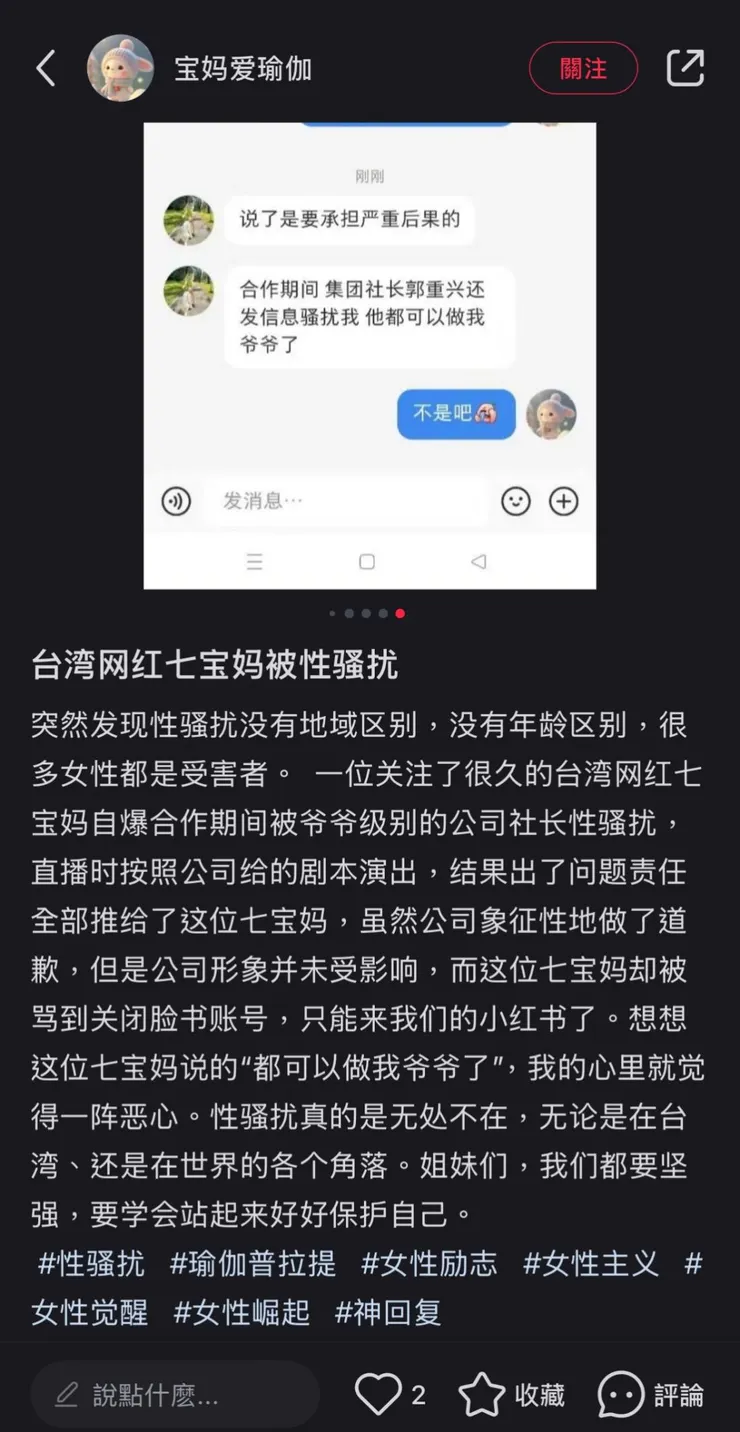Tap the 宝妈爱瑜伽 profile avatar
The height and width of the screenshot is (1432, 740).
pyautogui.click(x=120, y=68)
